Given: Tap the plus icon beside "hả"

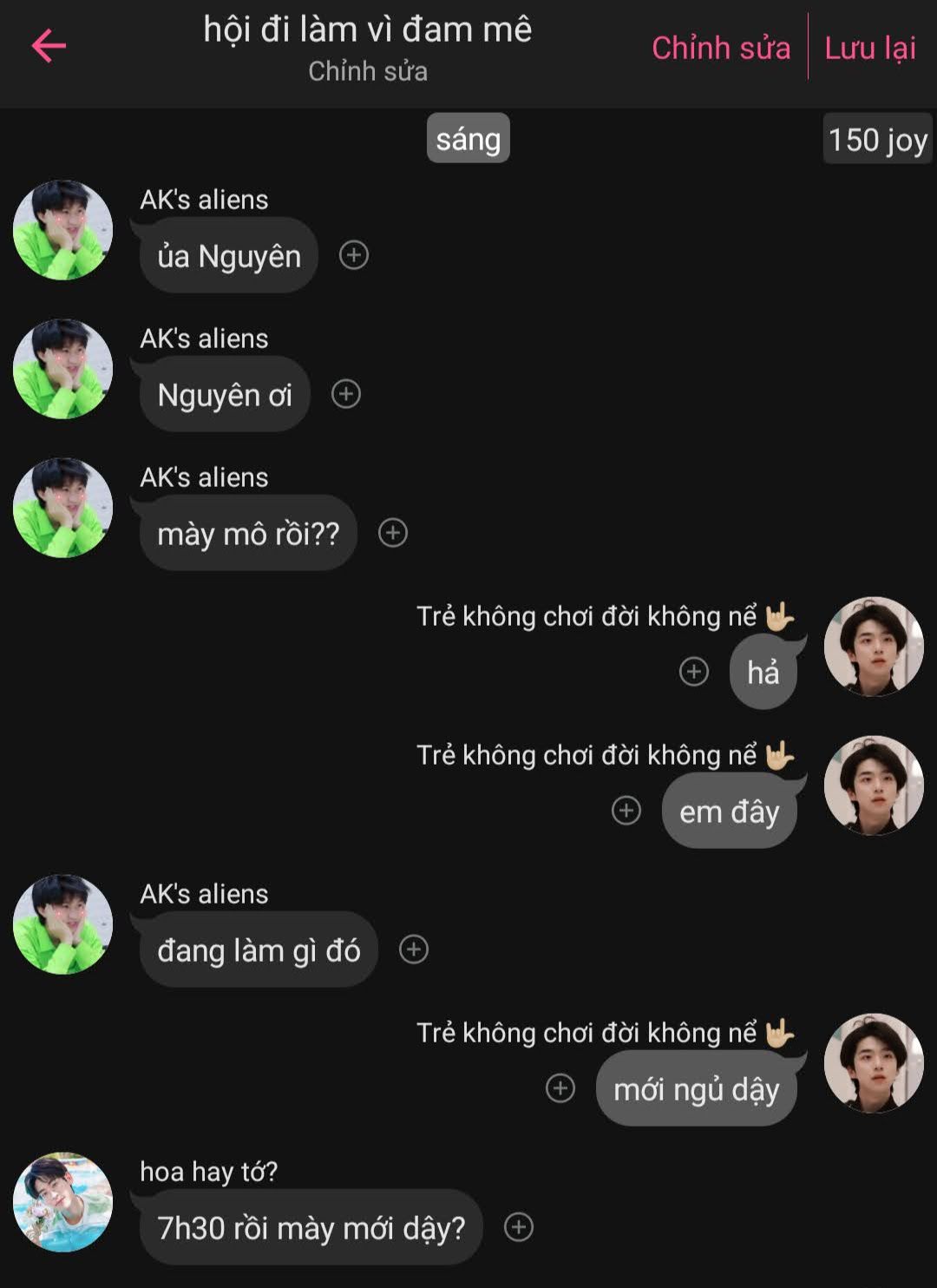Looking at the screenshot, I should coord(694,672).
